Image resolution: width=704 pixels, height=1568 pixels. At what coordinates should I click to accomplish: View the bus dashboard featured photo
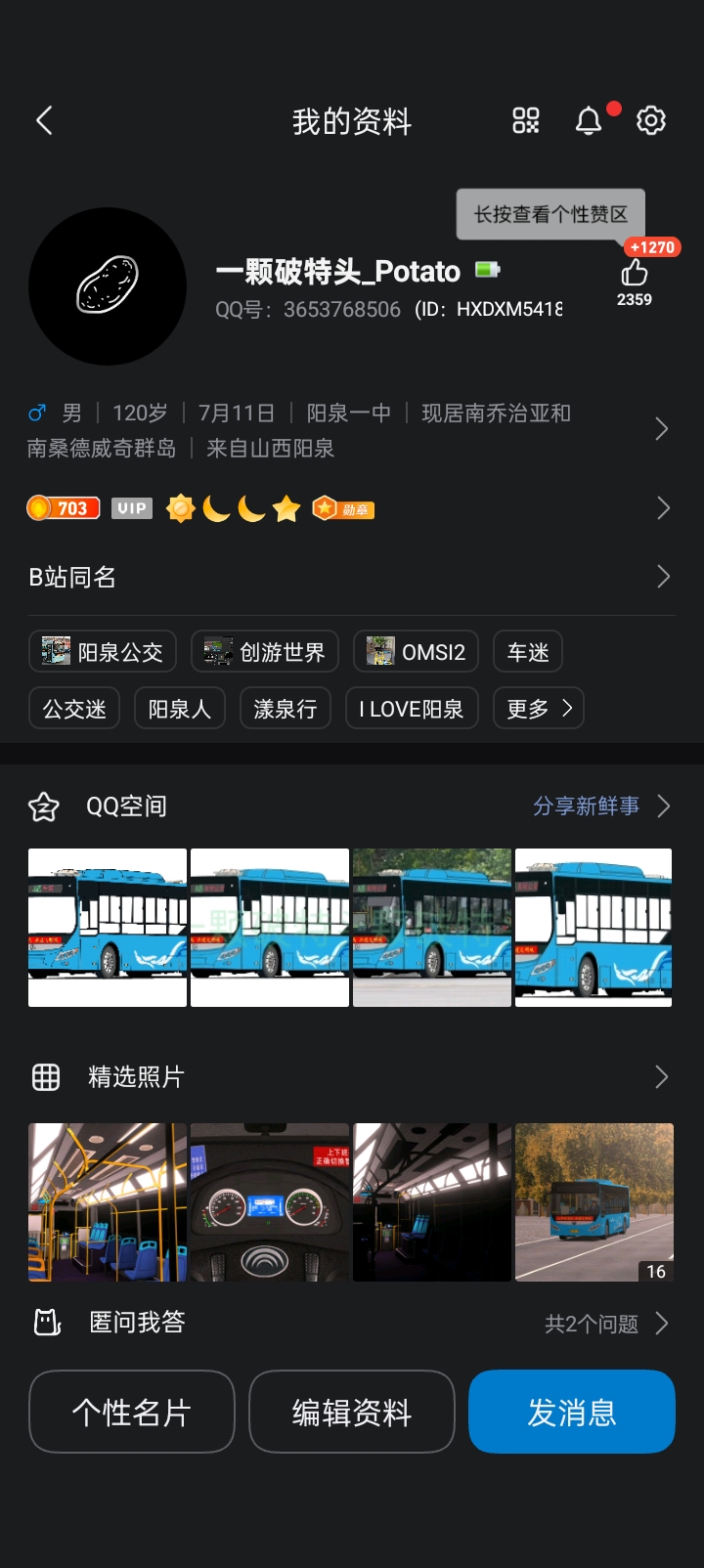pyautogui.click(x=270, y=1202)
